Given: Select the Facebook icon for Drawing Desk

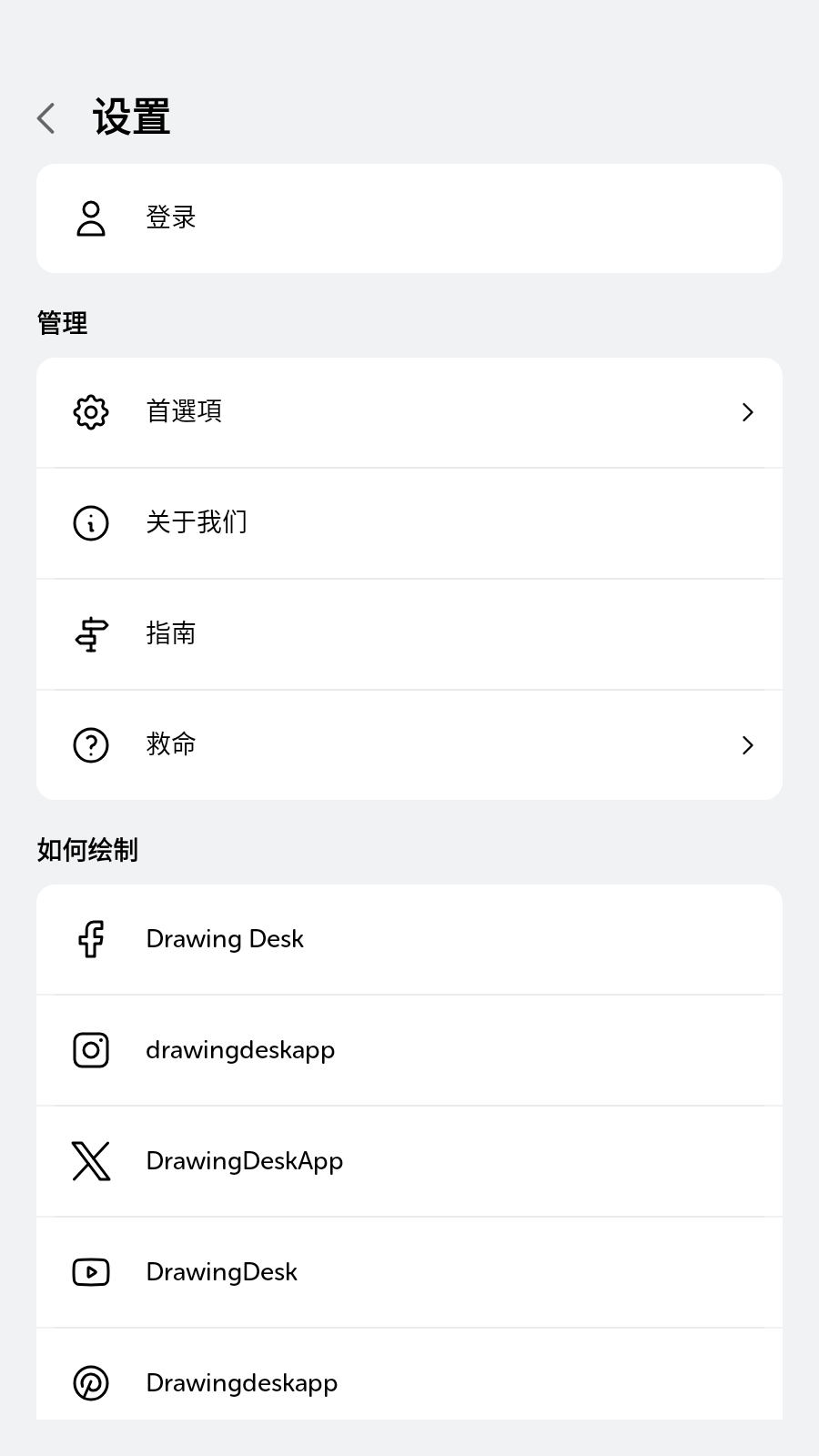Looking at the screenshot, I should click(x=90, y=939).
